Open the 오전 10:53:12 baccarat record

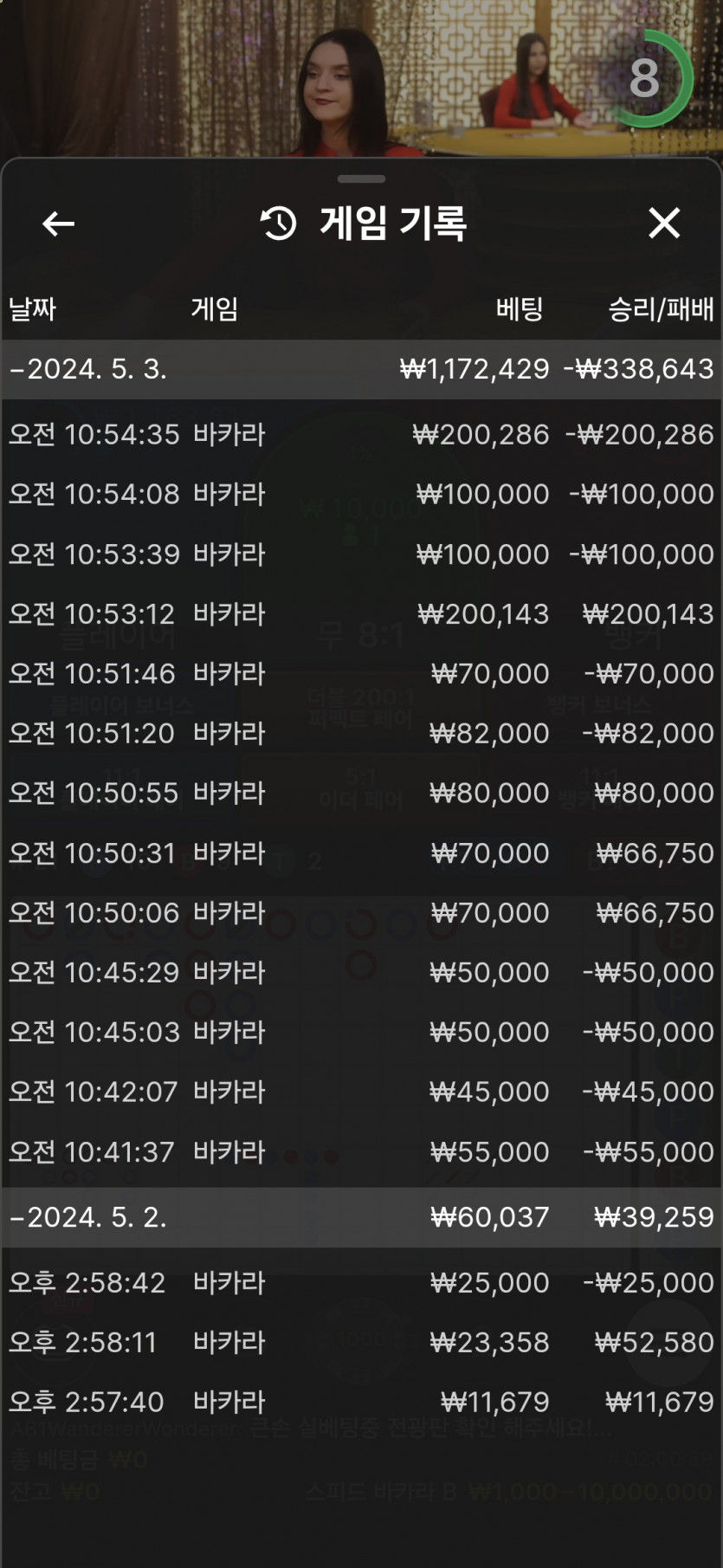pos(362,614)
